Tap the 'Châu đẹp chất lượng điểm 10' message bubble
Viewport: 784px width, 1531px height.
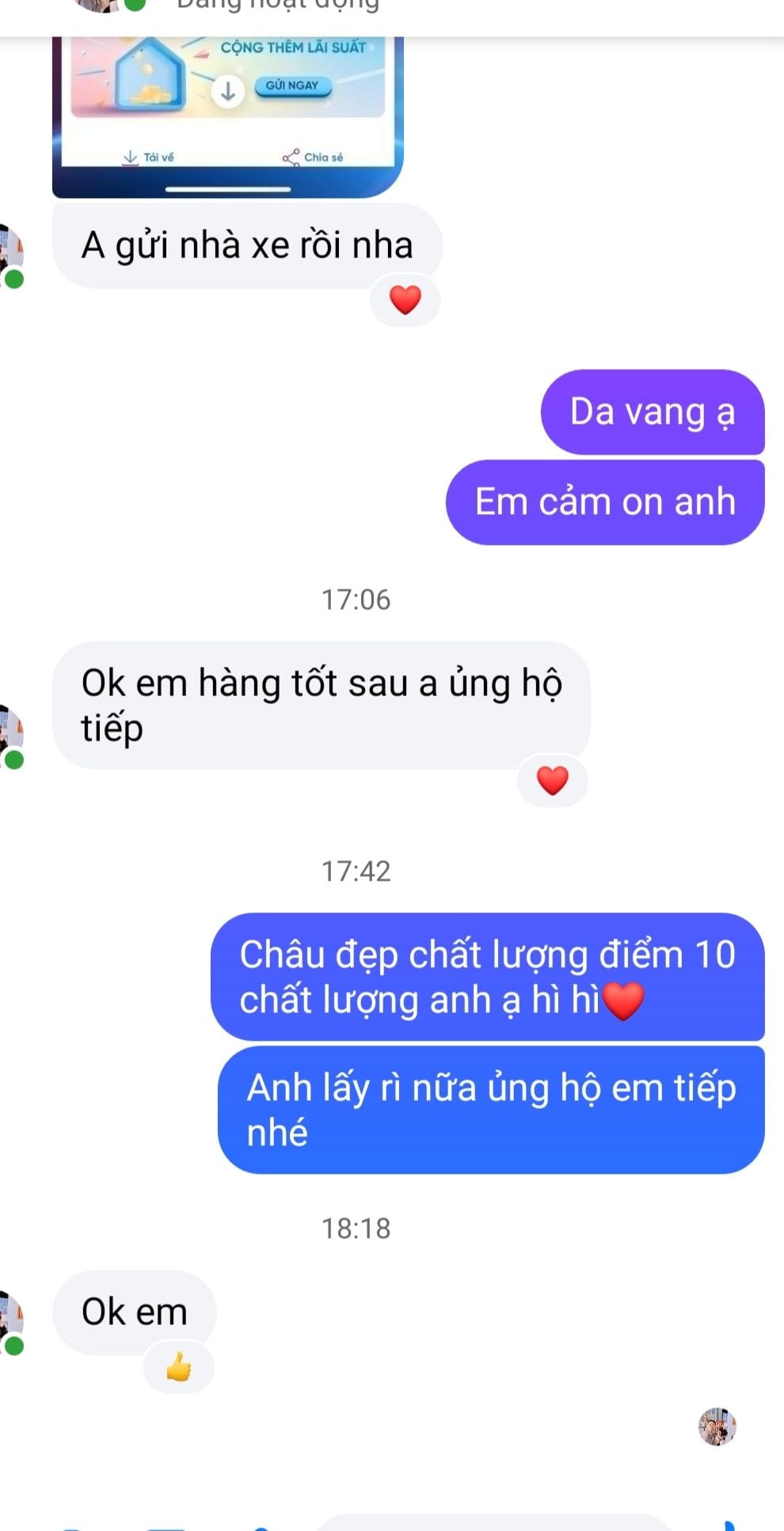[487, 977]
